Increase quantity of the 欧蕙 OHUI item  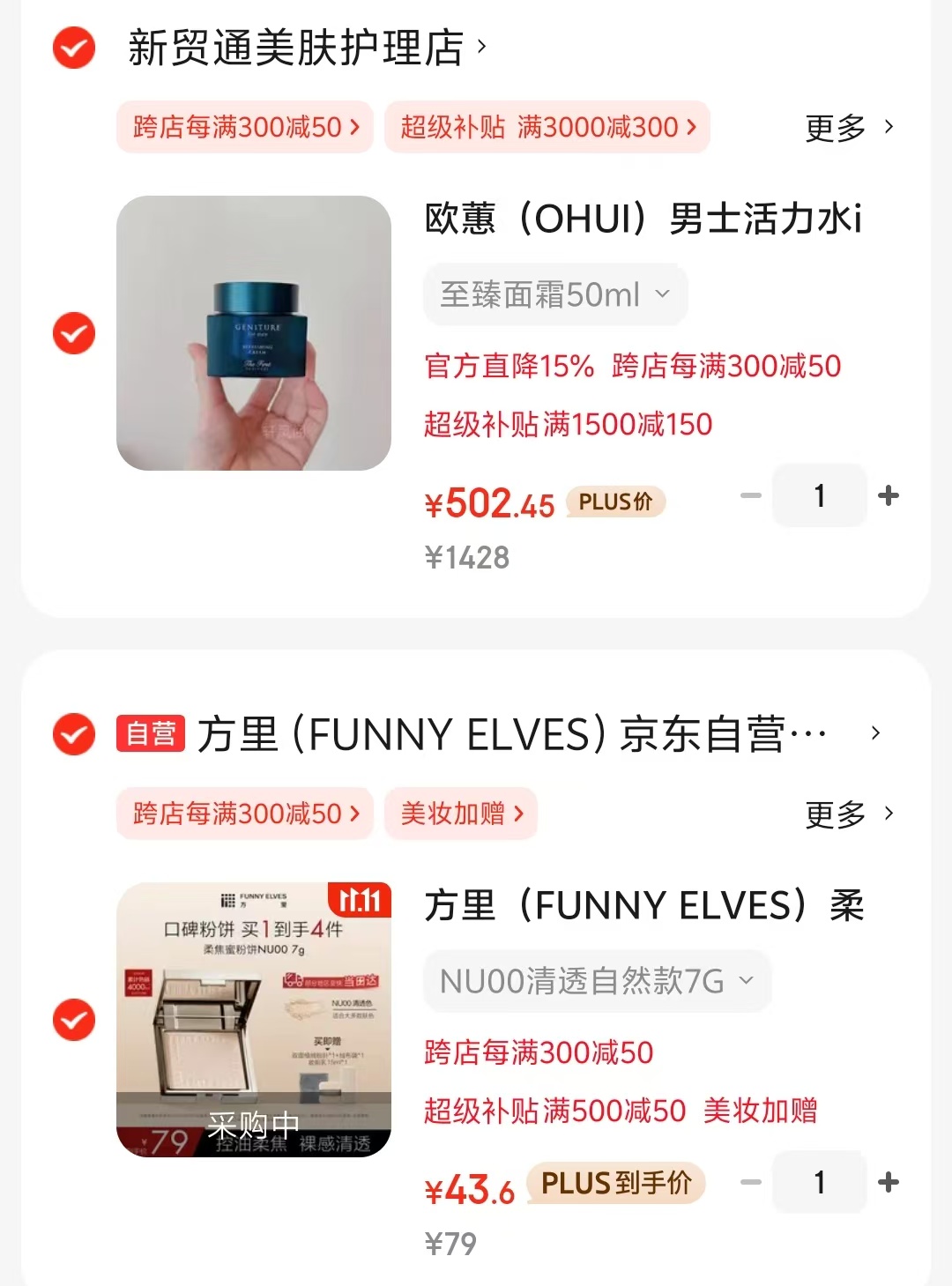click(x=889, y=495)
